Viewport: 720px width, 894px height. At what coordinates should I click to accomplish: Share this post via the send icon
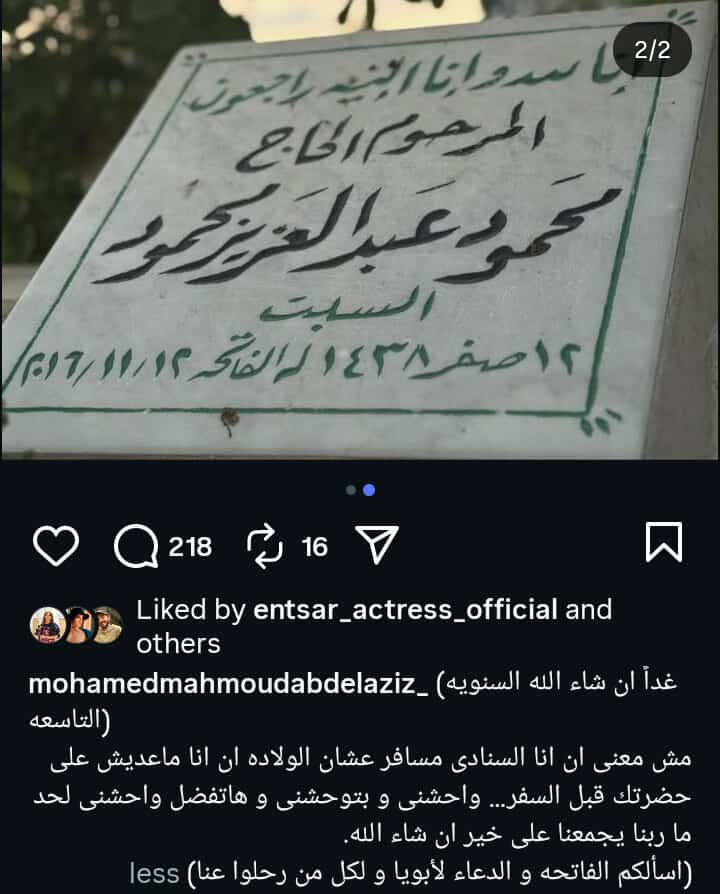(378, 545)
